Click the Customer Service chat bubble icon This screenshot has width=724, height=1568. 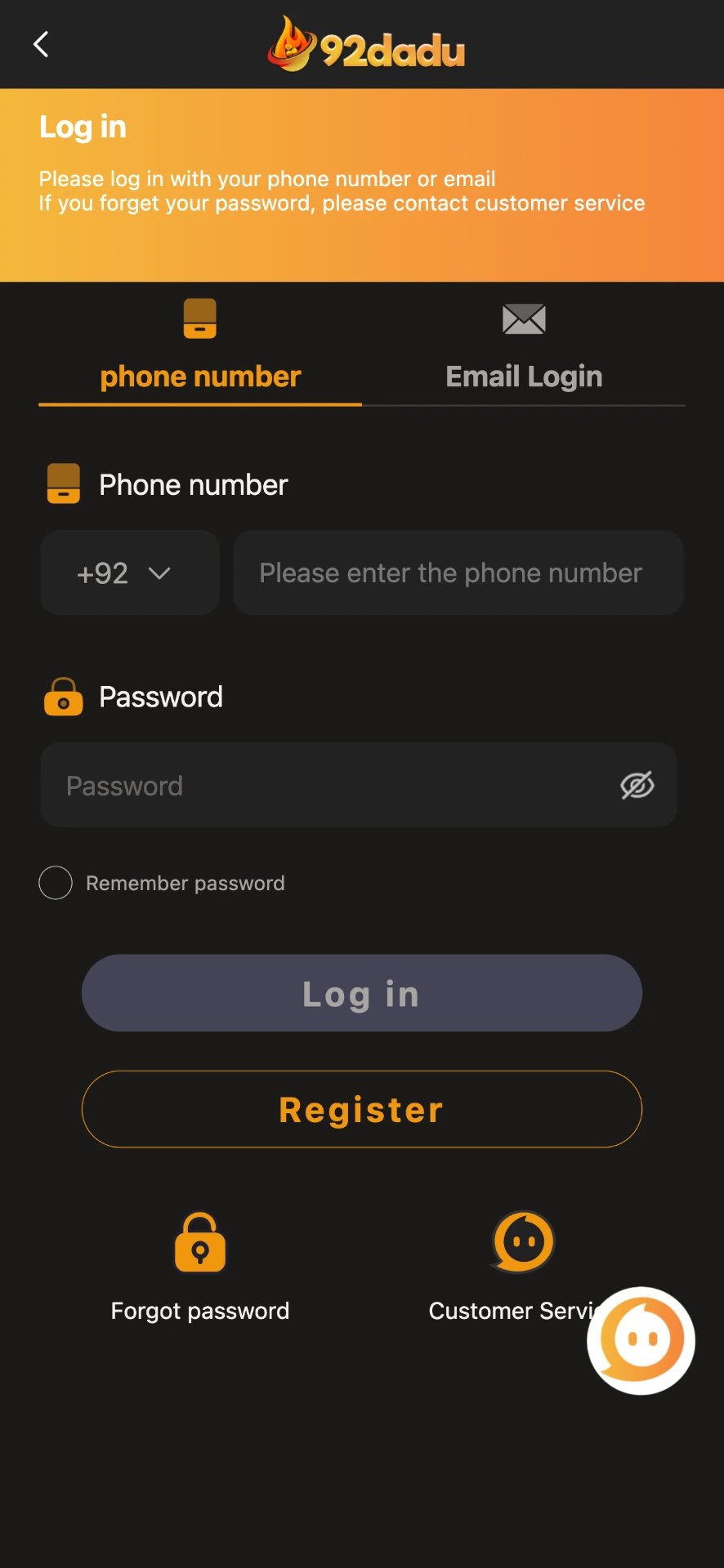(523, 1242)
